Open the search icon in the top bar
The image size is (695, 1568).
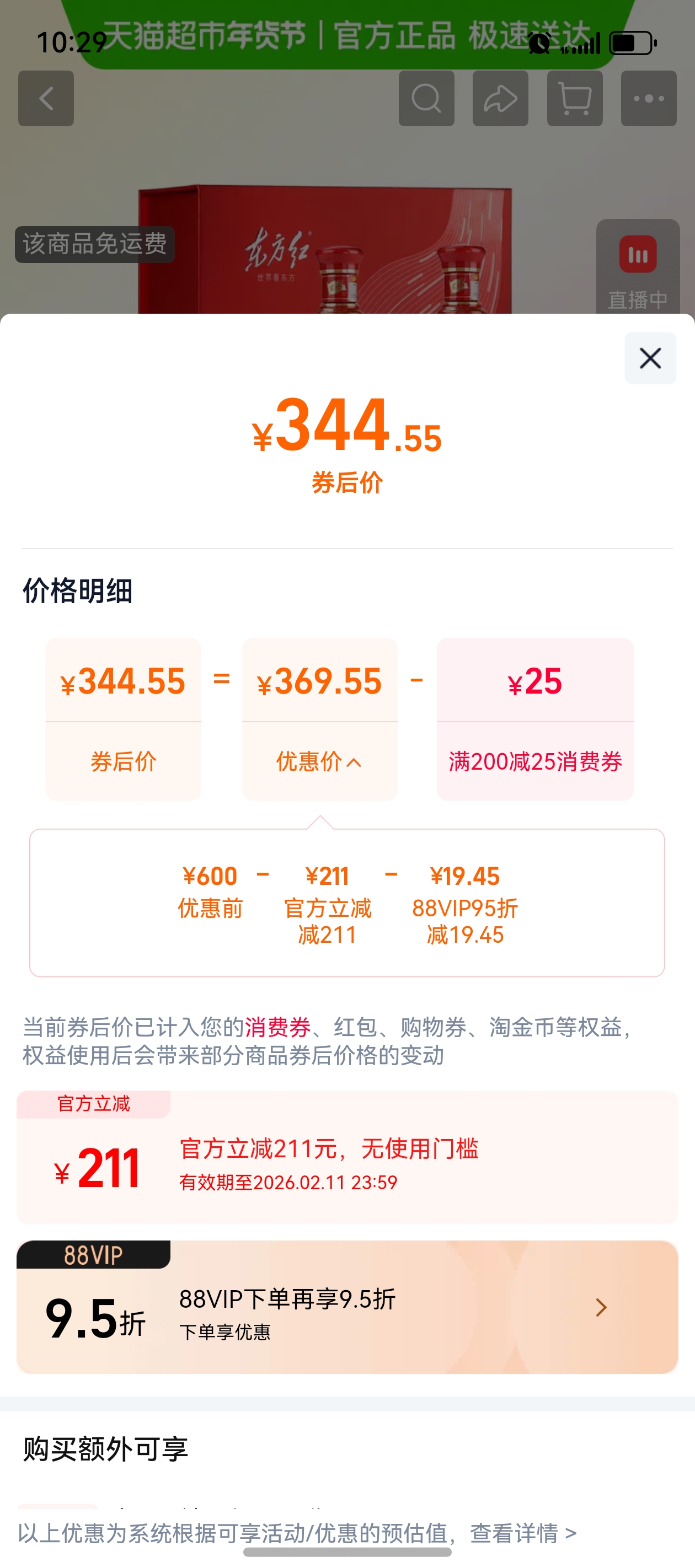click(x=426, y=99)
